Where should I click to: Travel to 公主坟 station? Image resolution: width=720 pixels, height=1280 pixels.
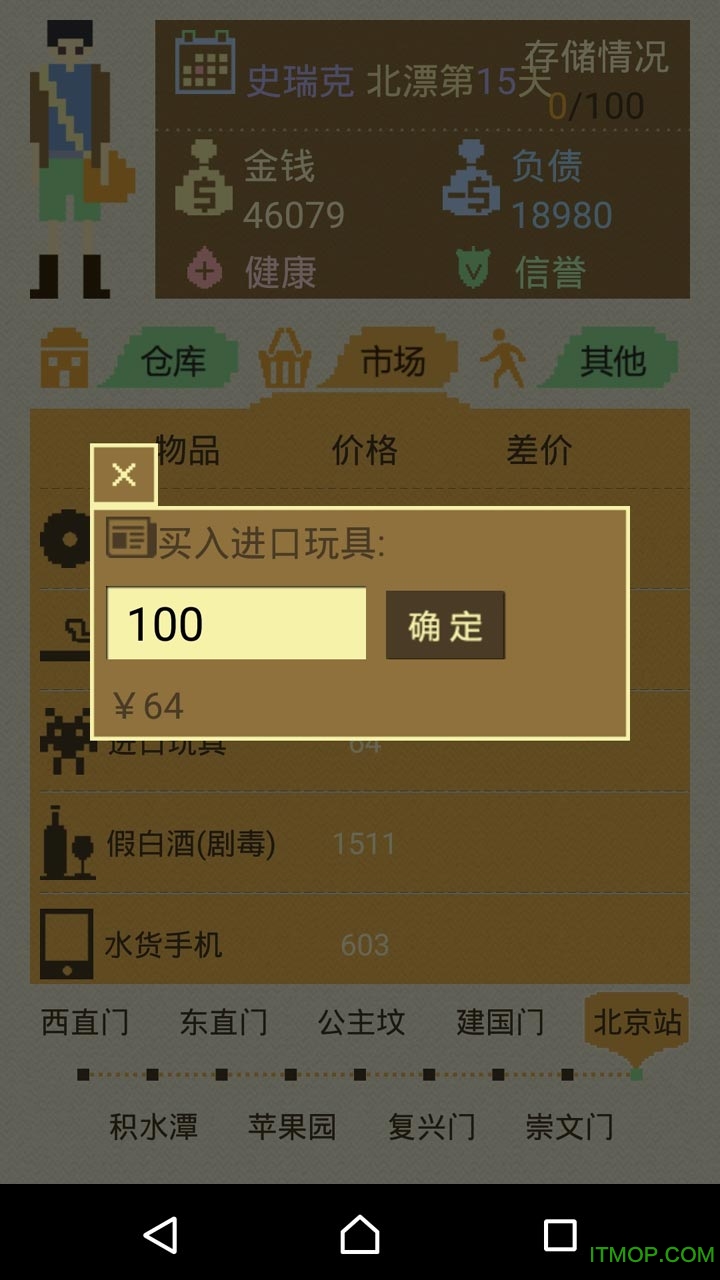(361, 1023)
